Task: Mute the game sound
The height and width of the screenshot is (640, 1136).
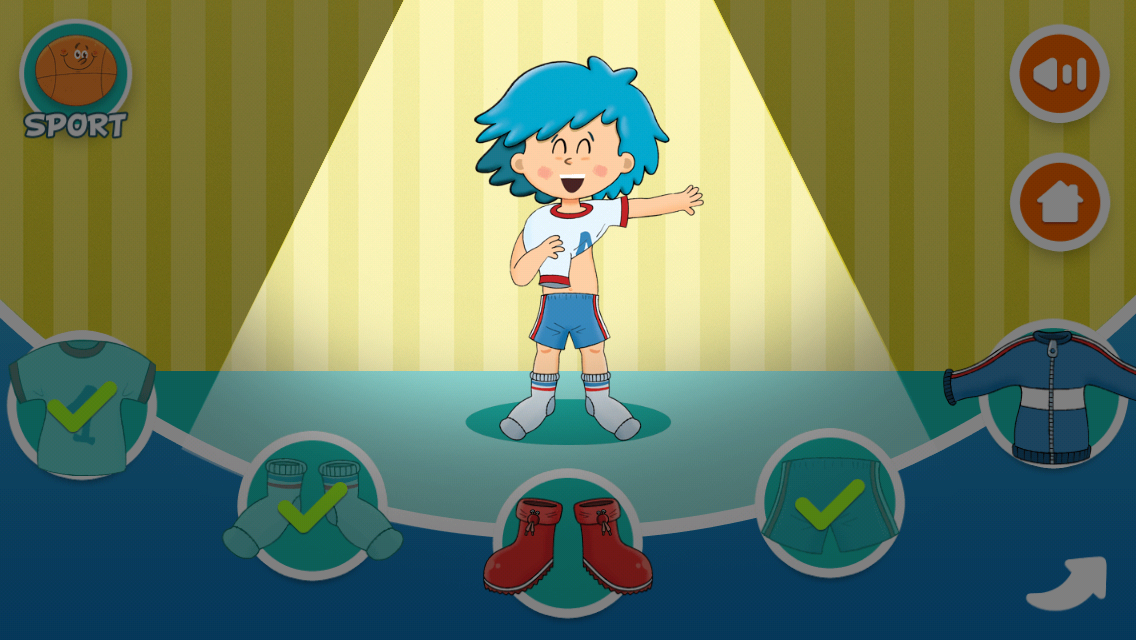Action: click(1059, 74)
